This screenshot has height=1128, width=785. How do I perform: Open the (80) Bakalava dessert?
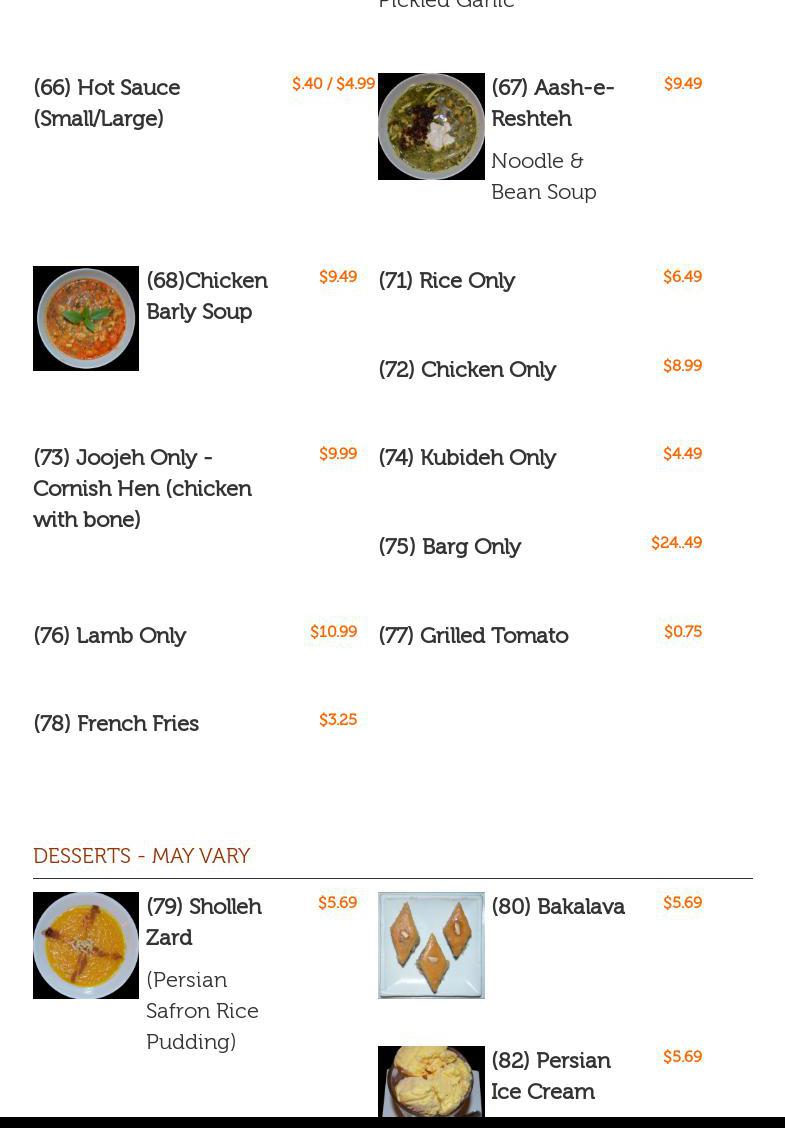click(557, 906)
